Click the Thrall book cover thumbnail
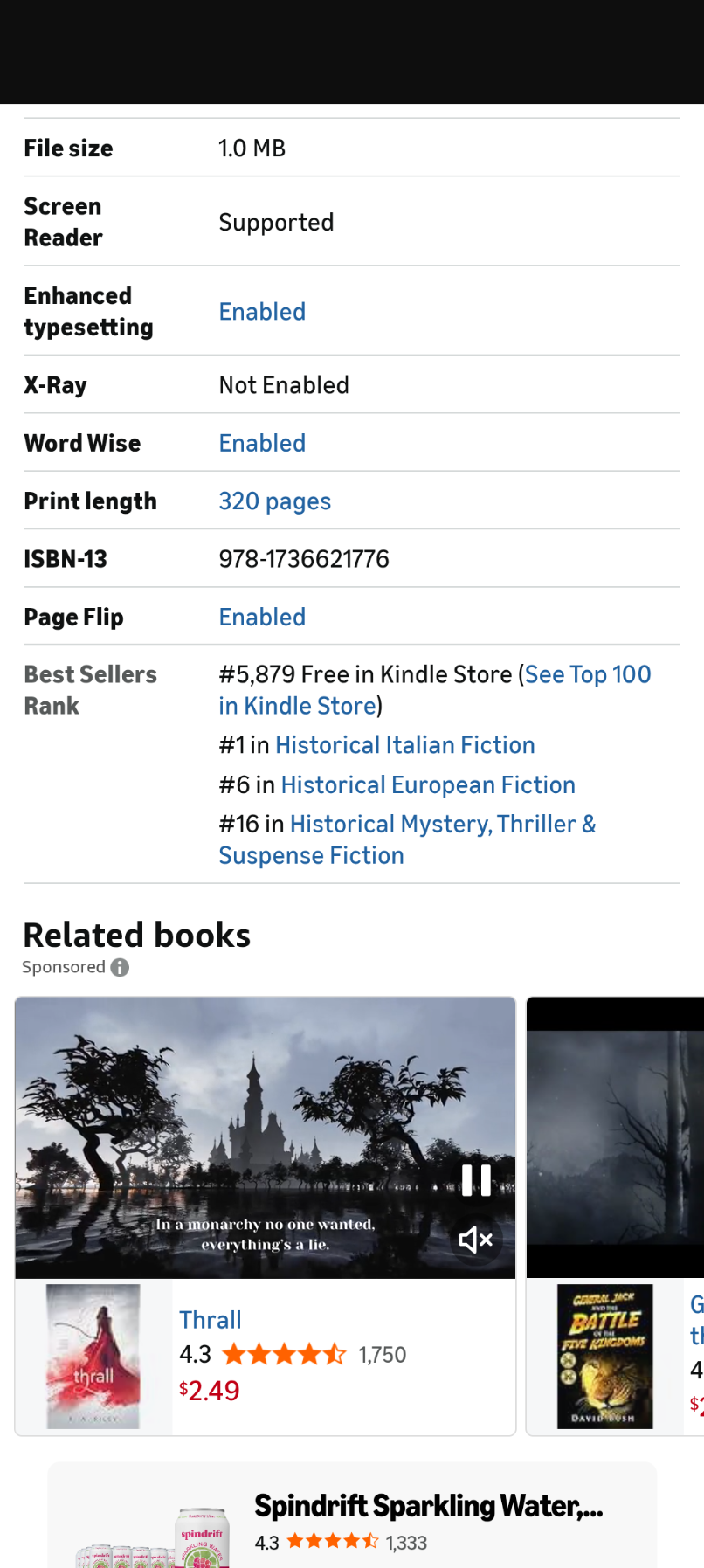704x1568 pixels. click(92, 1357)
